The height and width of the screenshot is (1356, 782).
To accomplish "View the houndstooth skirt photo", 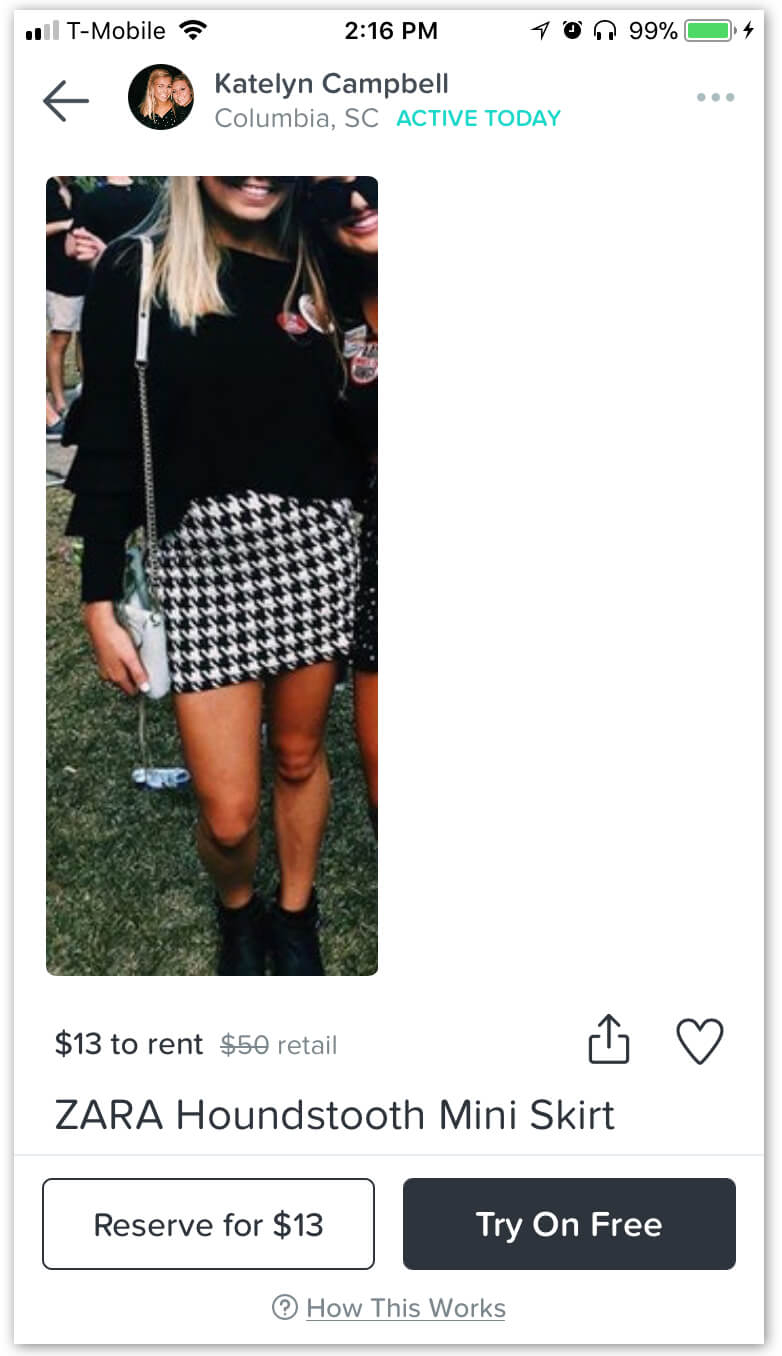I will (212, 575).
